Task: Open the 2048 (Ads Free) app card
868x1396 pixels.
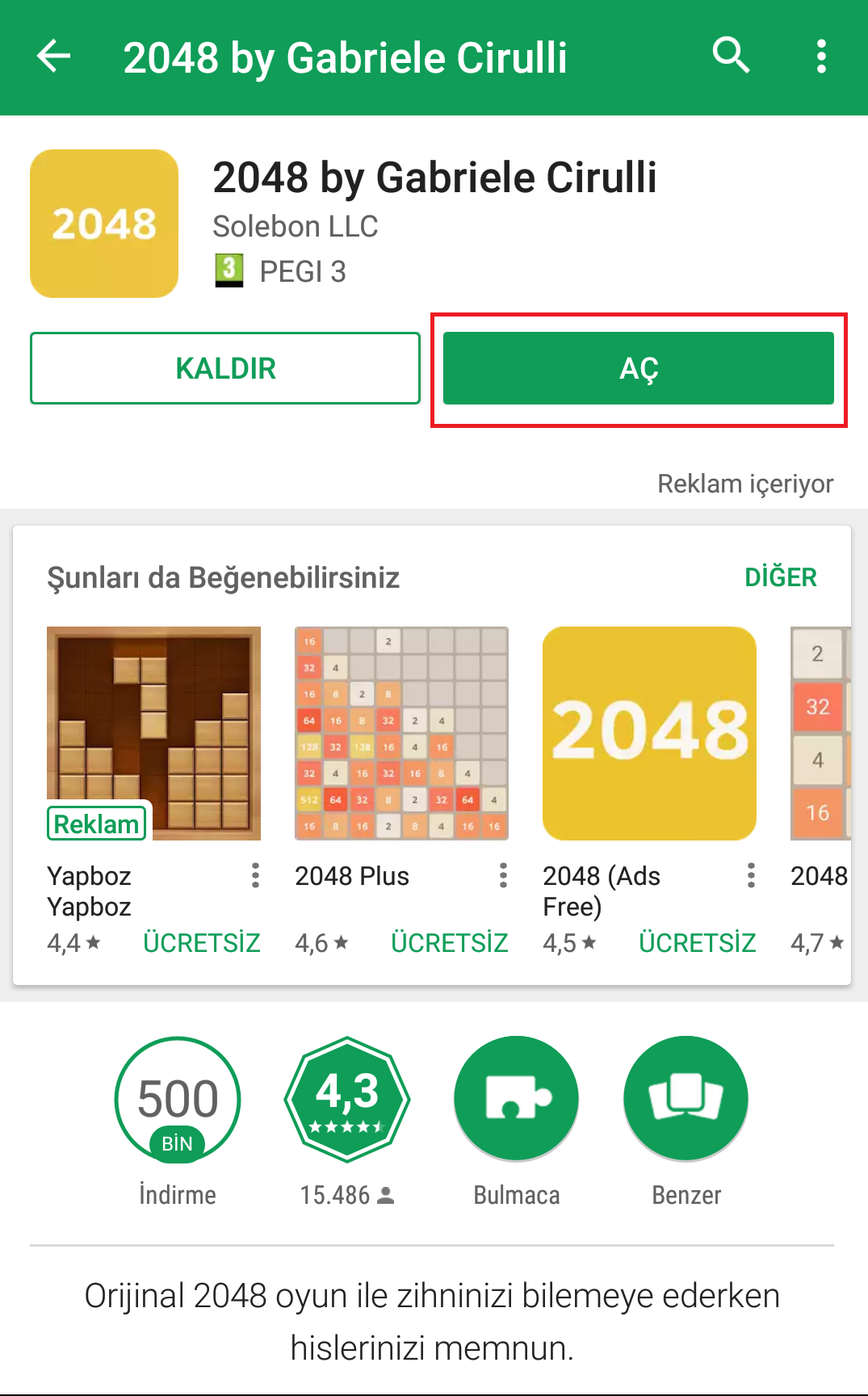Action: [x=649, y=792]
